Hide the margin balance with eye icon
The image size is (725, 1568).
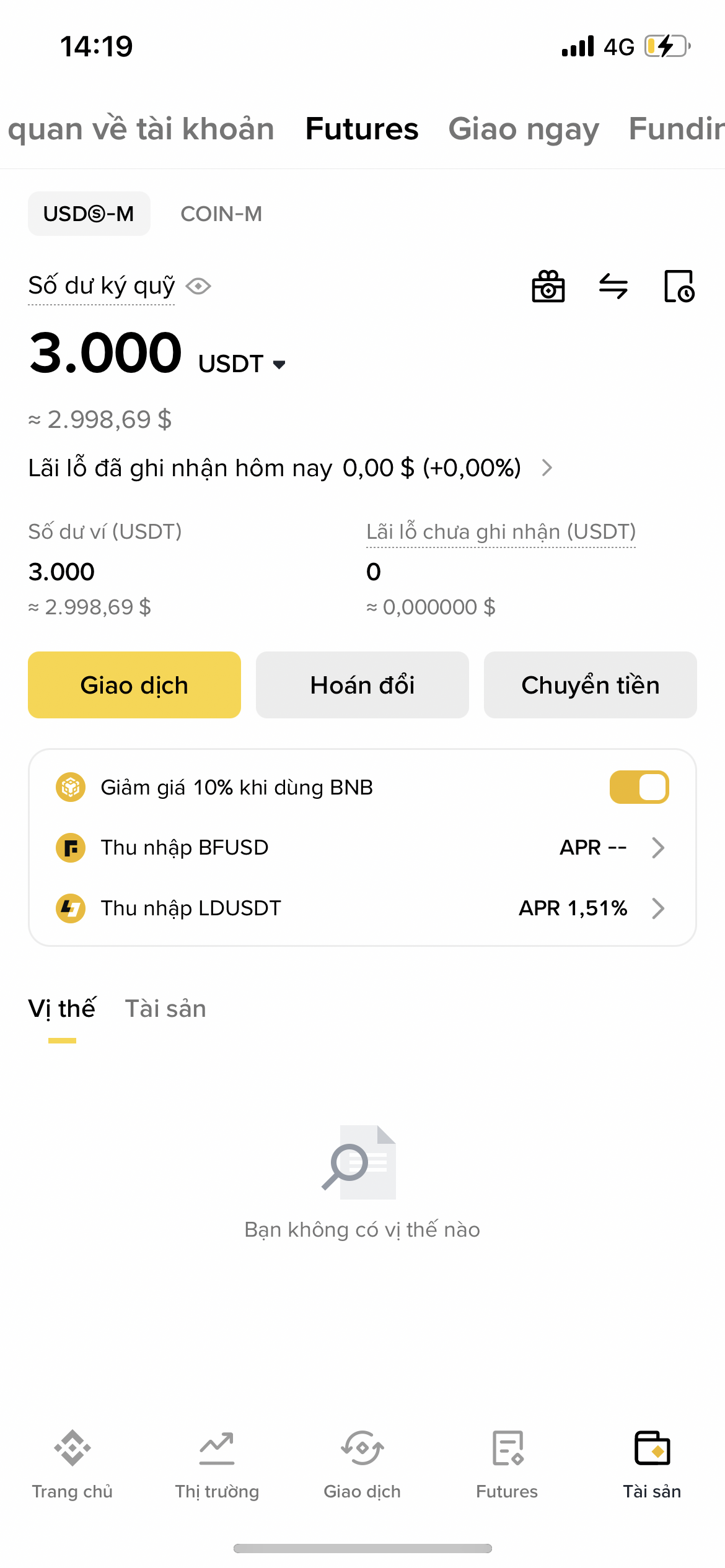[x=198, y=286]
